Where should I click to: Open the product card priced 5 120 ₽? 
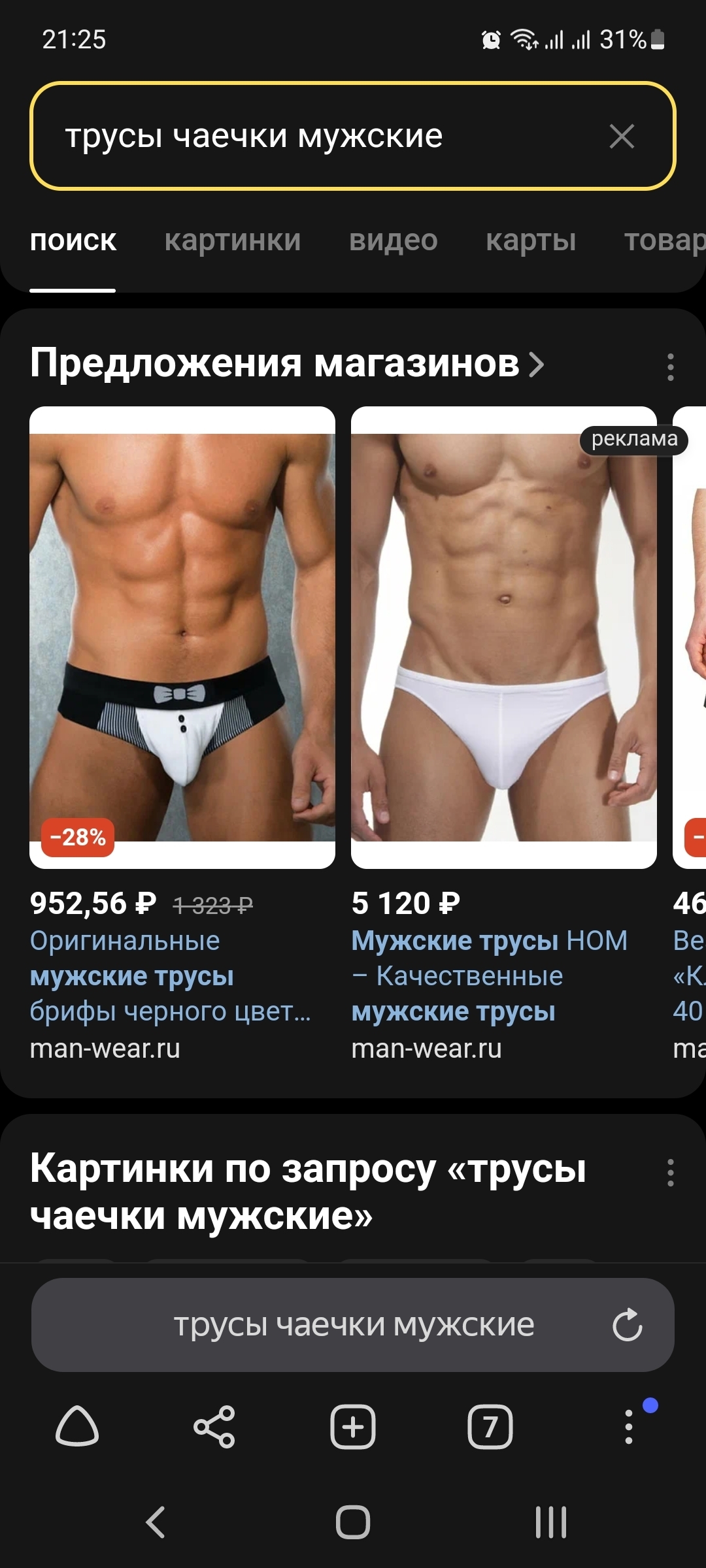pyautogui.click(x=504, y=637)
